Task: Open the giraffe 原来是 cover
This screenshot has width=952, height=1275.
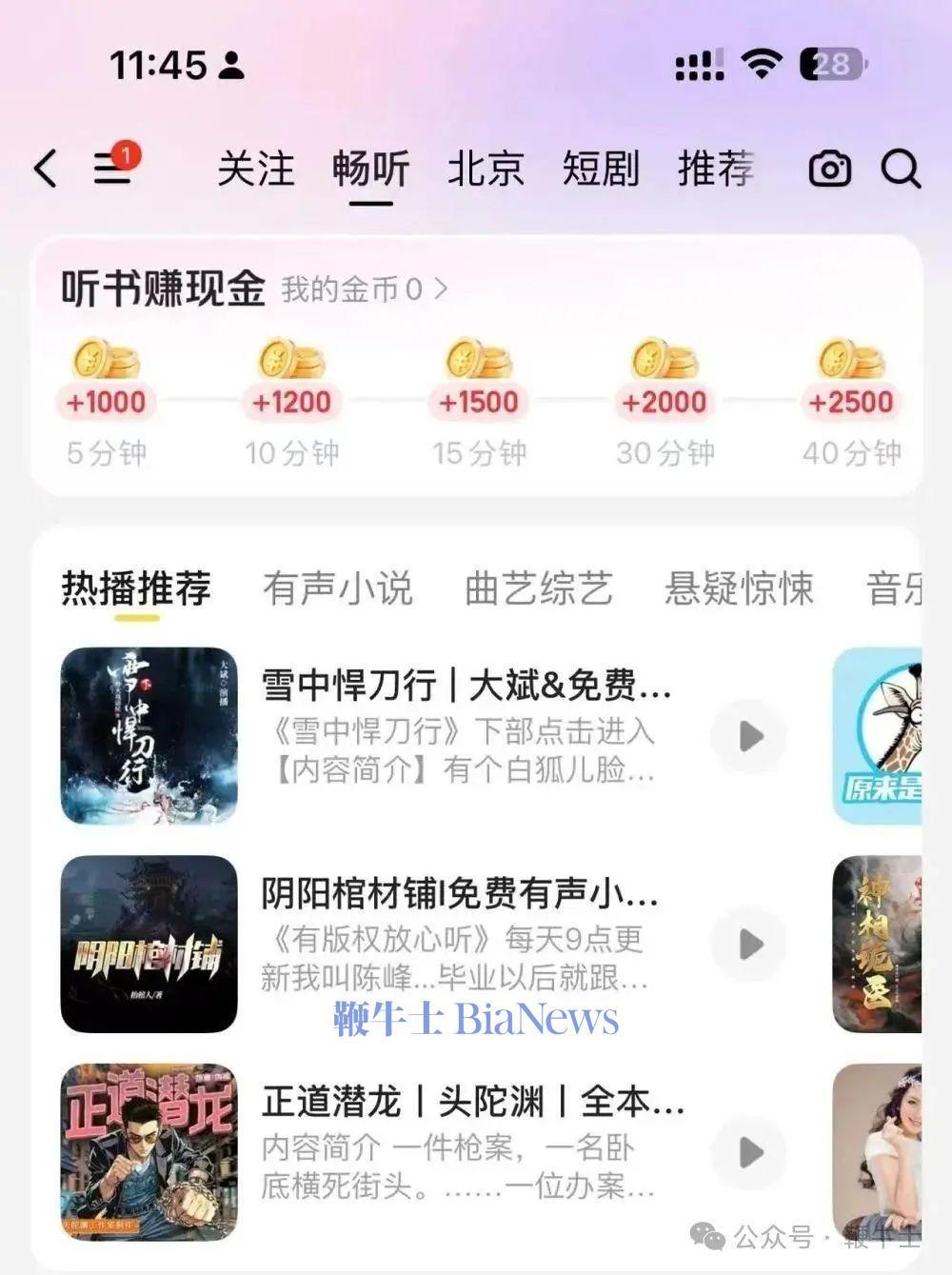Action: point(878,736)
